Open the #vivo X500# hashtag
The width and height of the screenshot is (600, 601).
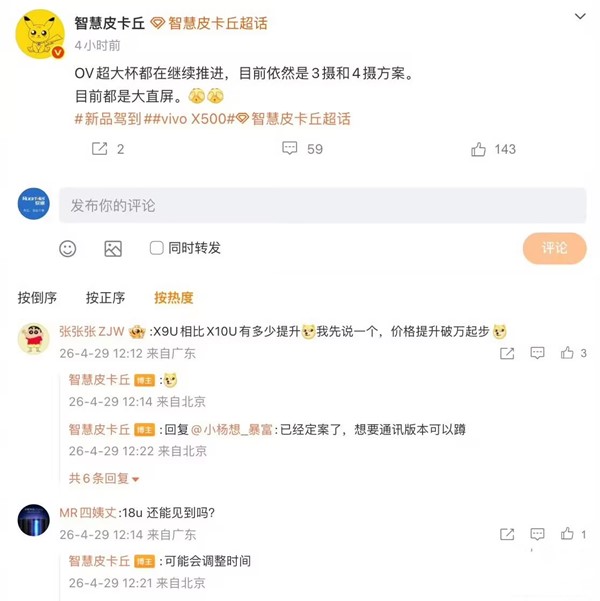(x=189, y=119)
